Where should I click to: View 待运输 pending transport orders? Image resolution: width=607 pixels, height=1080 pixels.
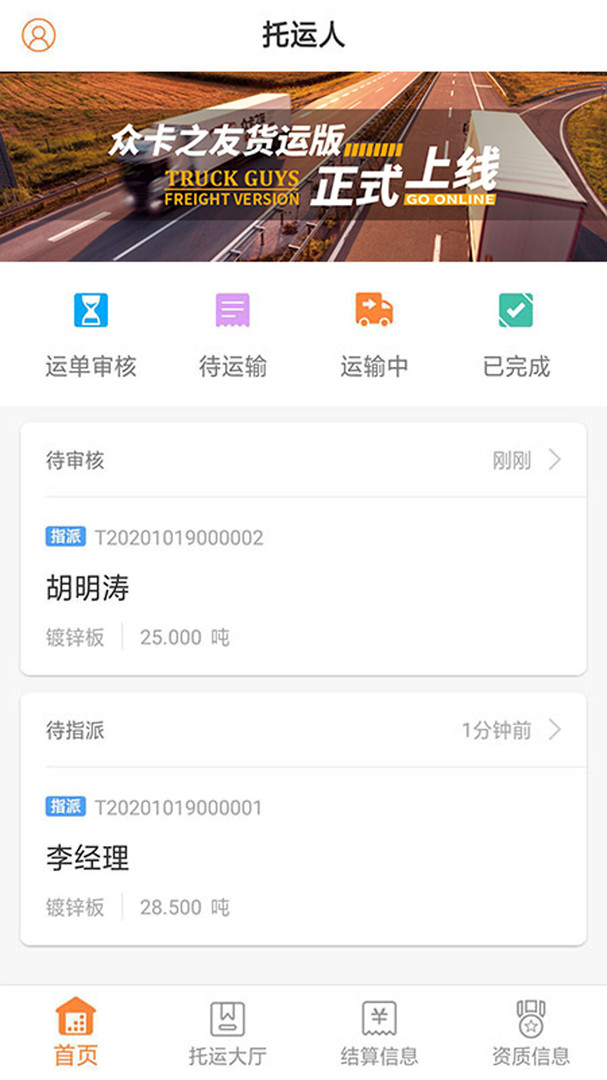click(233, 335)
